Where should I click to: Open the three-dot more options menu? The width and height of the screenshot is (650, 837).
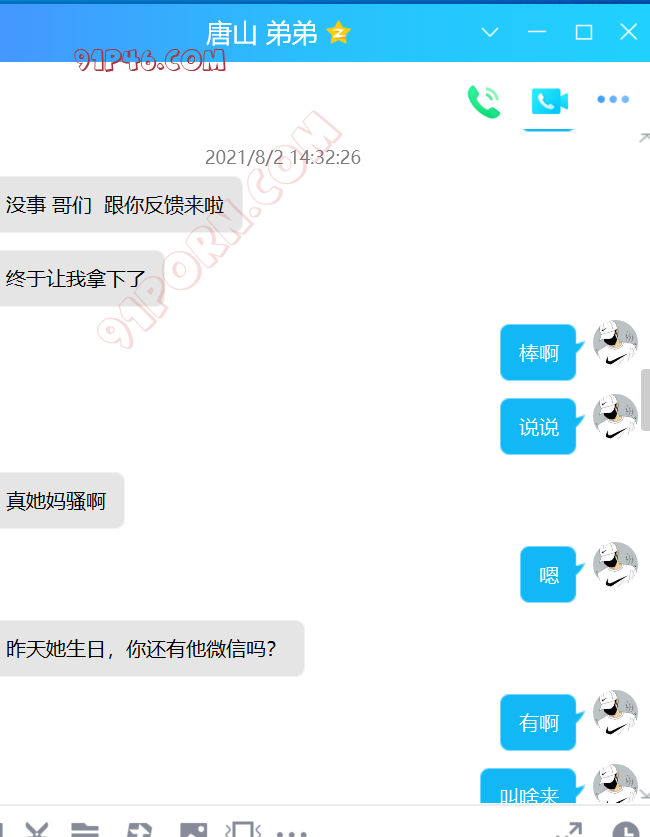[612, 100]
